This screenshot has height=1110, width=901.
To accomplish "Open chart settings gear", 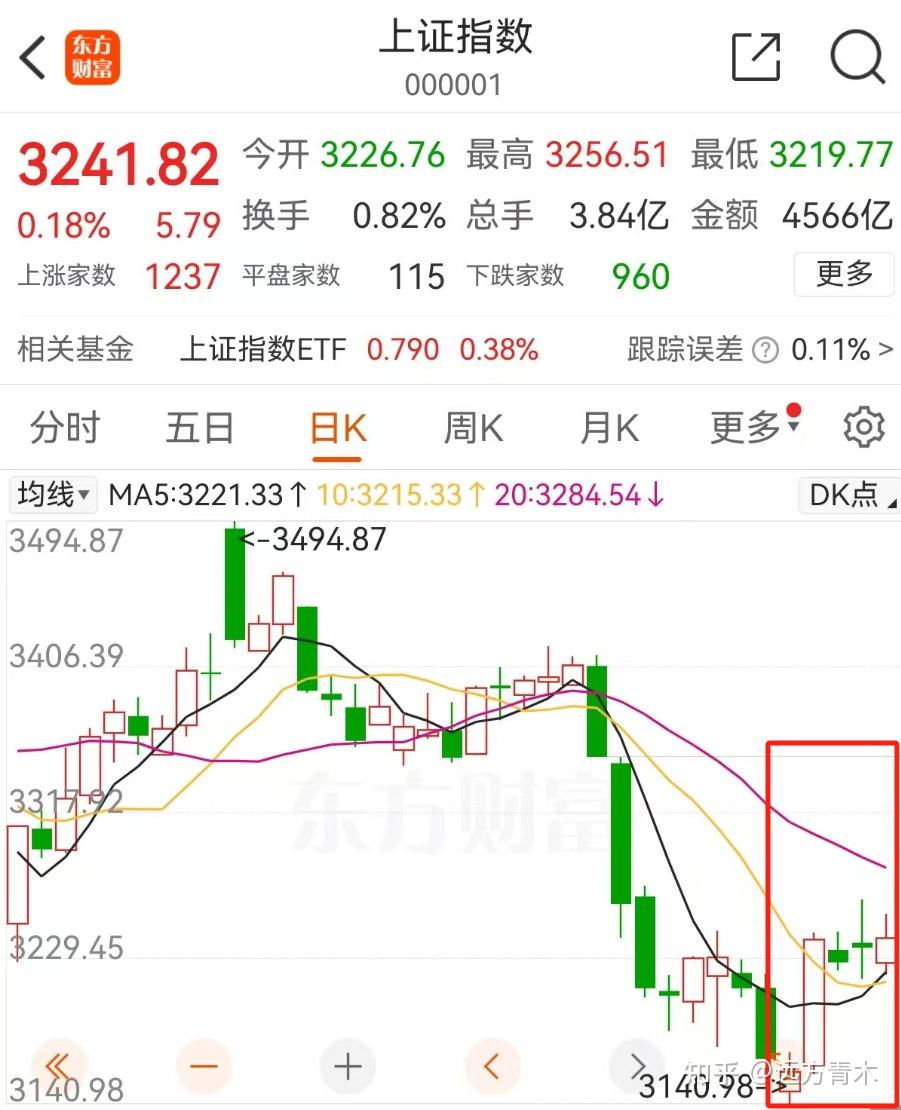I will [x=863, y=429].
